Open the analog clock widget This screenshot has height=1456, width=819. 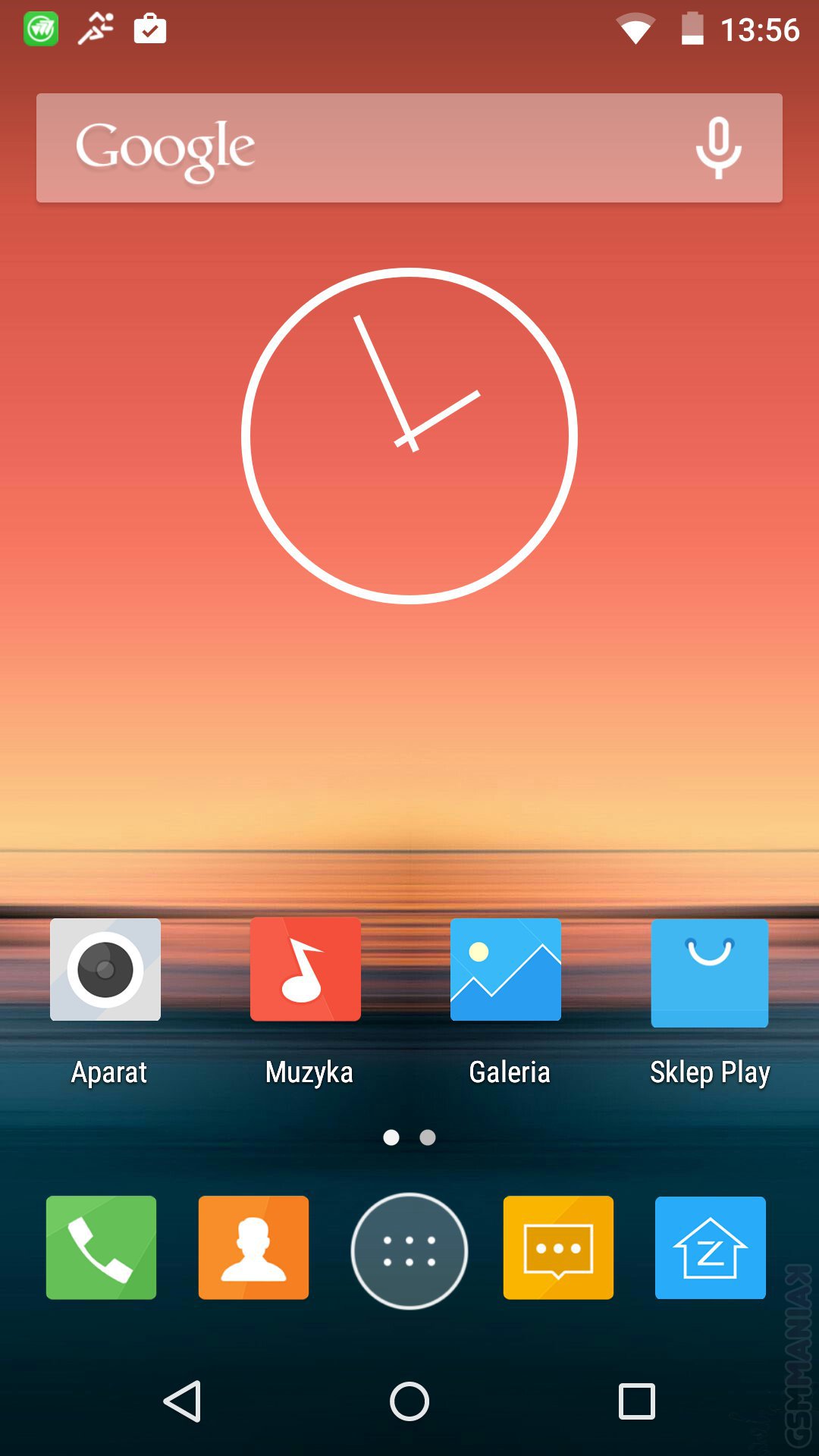coord(409,436)
